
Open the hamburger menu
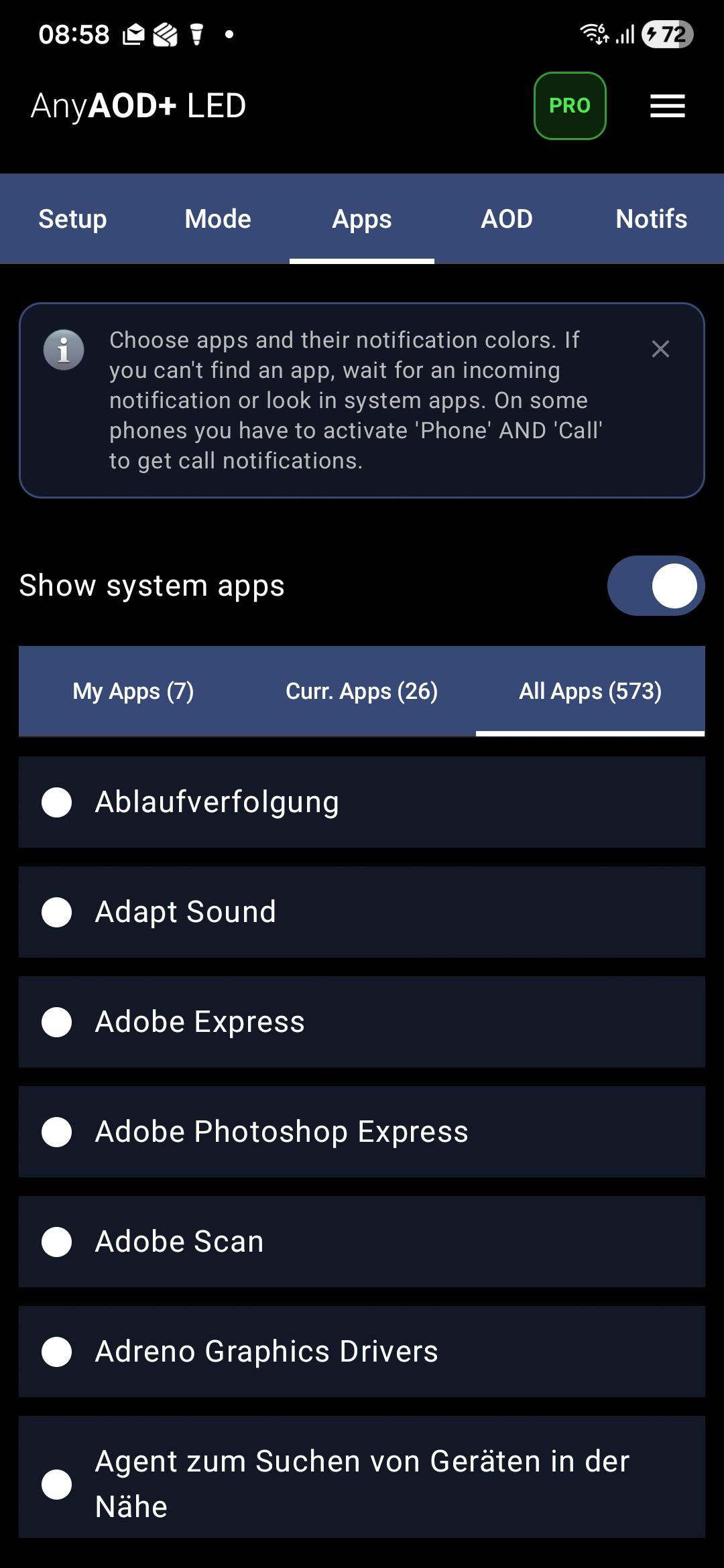pyautogui.click(x=667, y=106)
